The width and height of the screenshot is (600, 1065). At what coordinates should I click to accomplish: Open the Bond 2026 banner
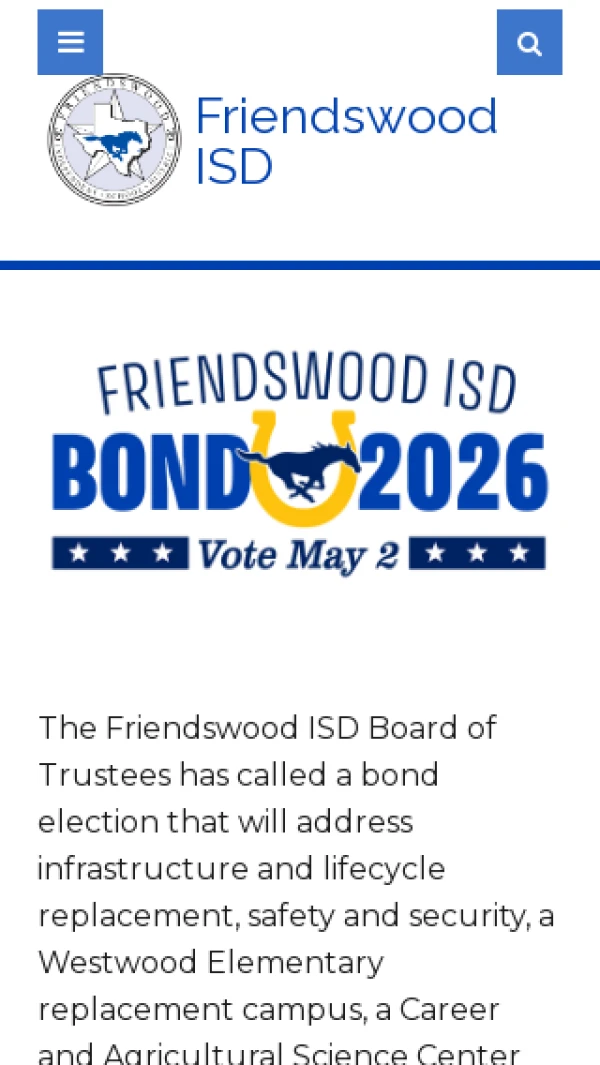pos(299,467)
